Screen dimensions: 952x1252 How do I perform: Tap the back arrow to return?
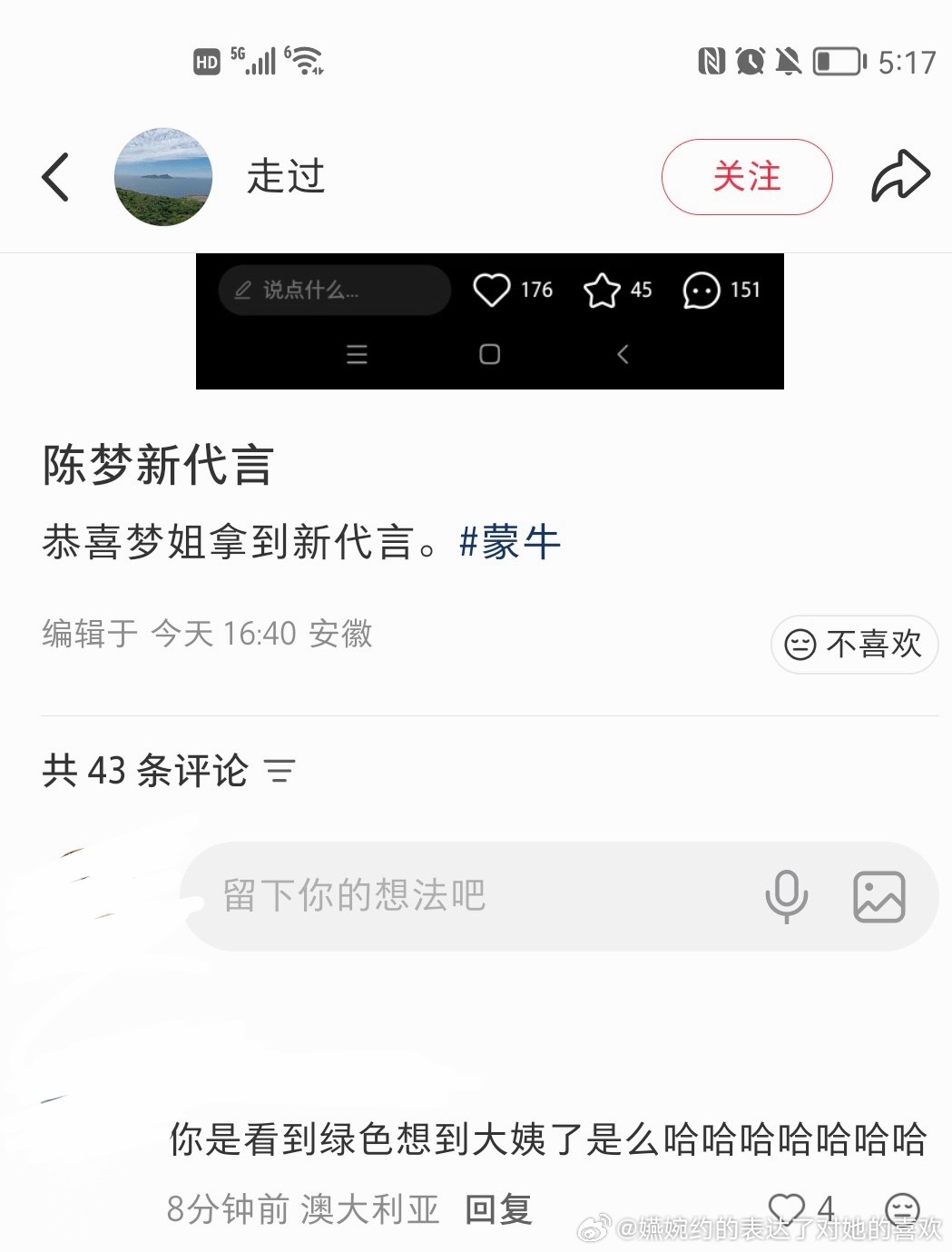[56, 177]
